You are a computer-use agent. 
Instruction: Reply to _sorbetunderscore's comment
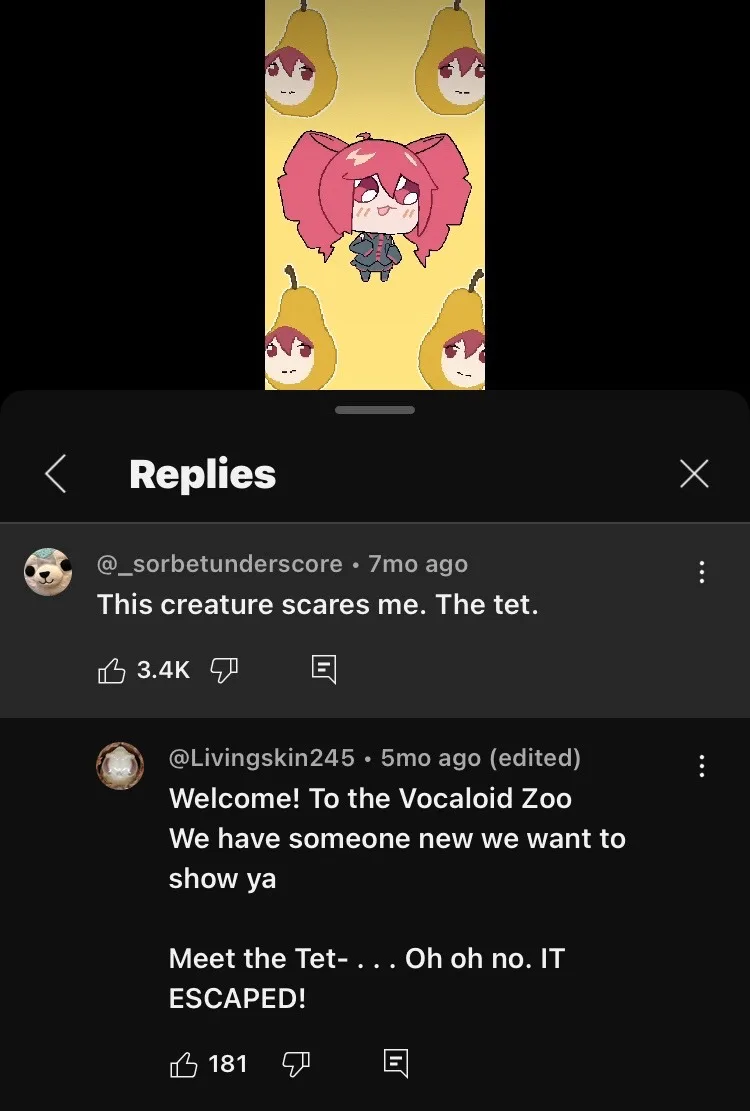point(323,670)
